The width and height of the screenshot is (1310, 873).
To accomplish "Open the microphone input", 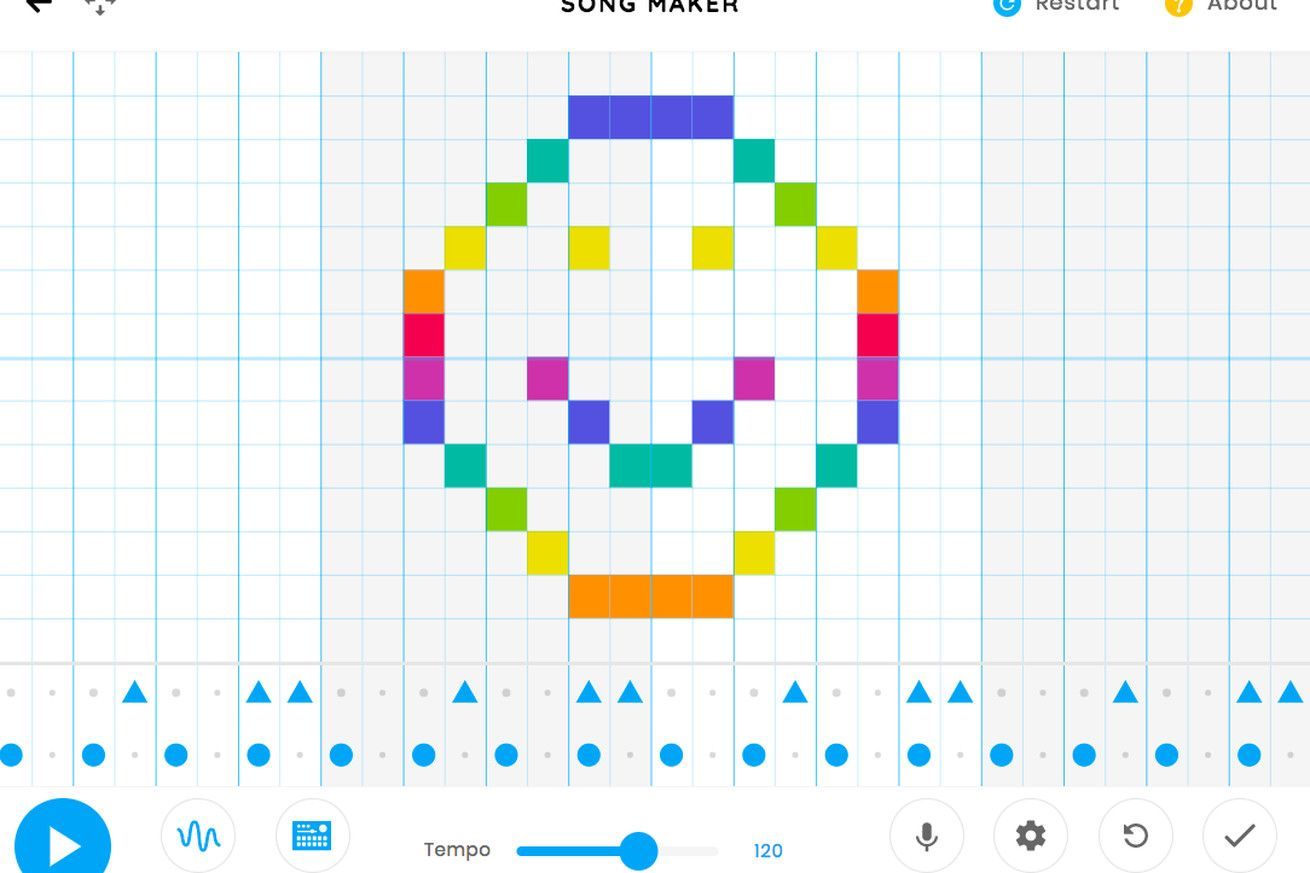I will click(x=927, y=836).
